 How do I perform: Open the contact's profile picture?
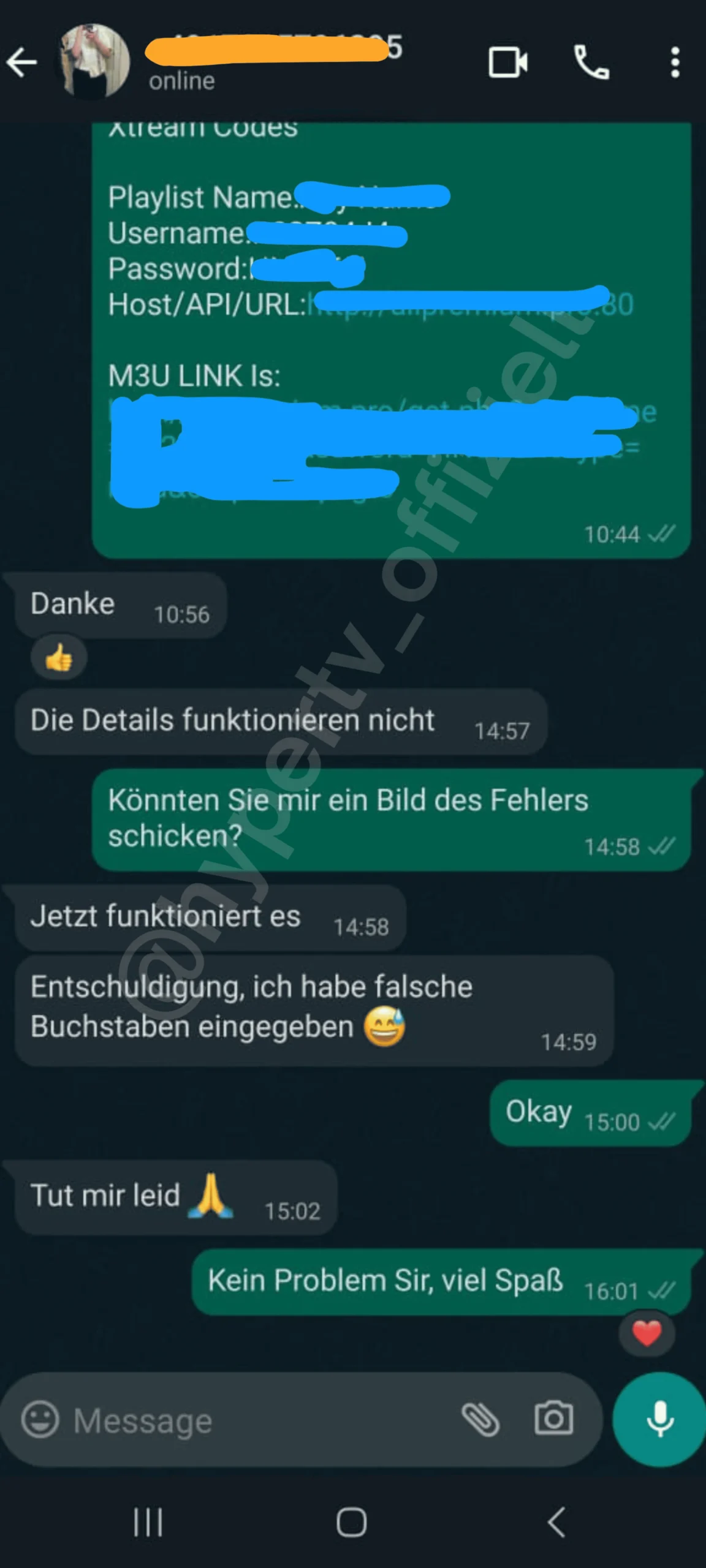click(93, 62)
